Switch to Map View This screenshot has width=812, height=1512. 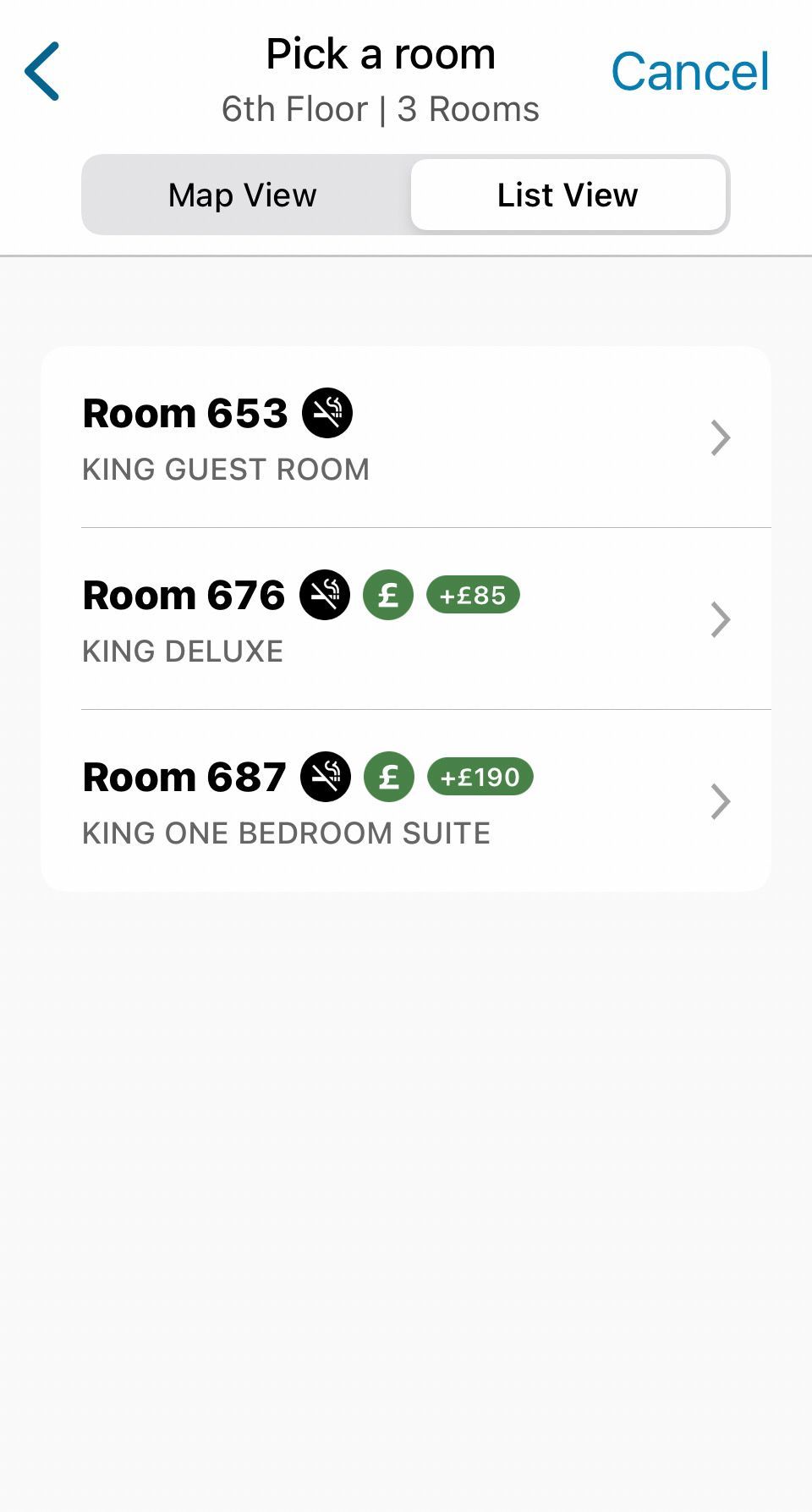point(243,195)
